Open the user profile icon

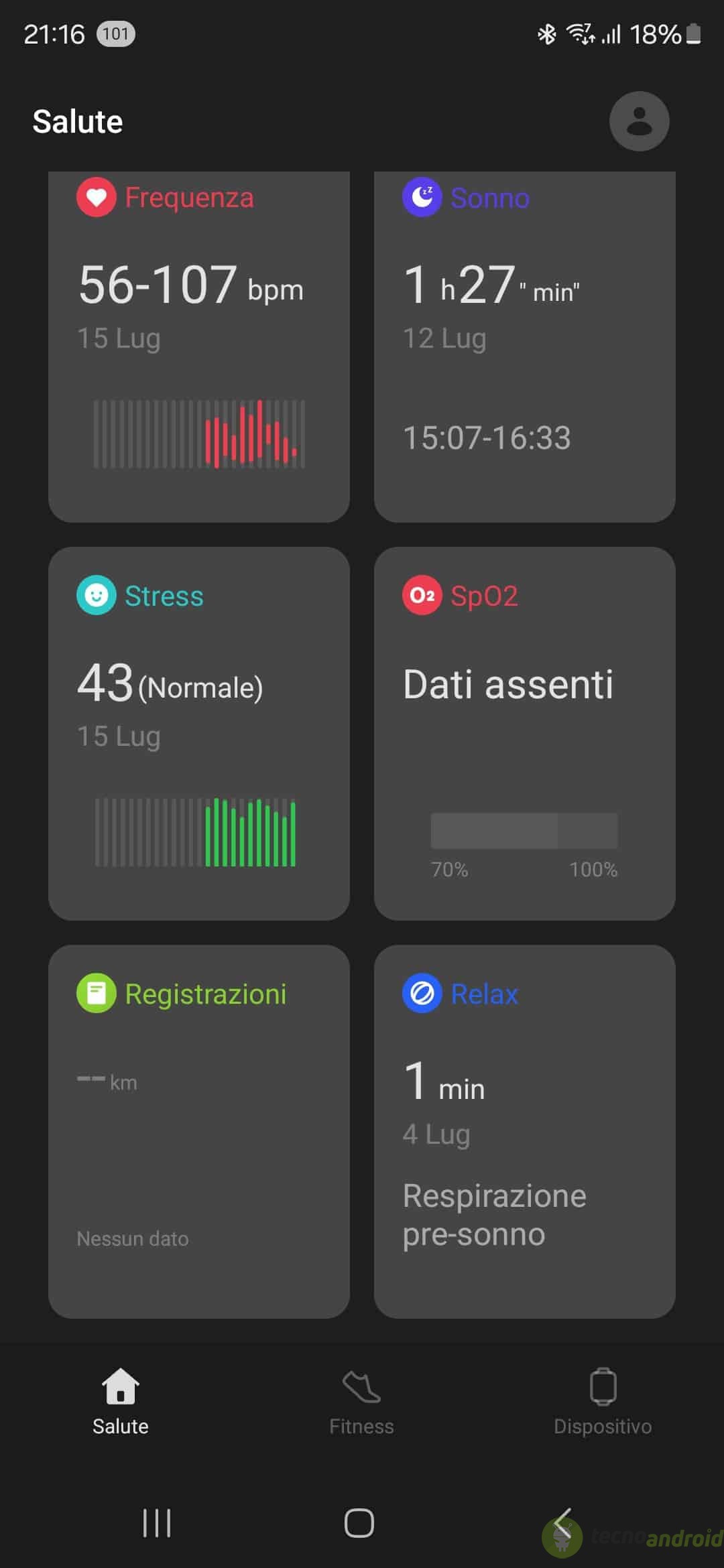[x=639, y=121]
